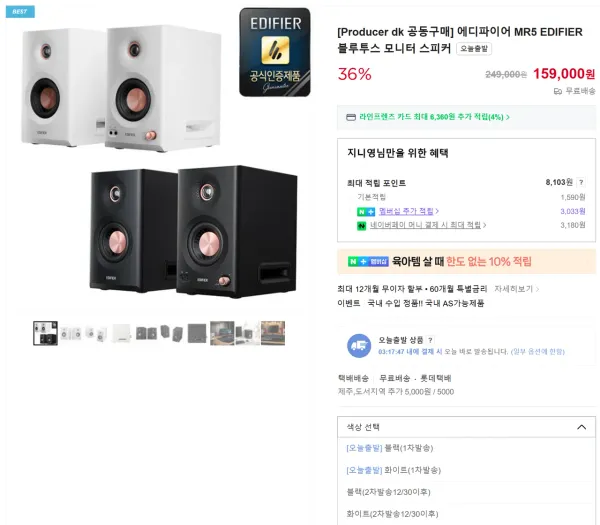Tap the 육아템 살 때 10% 적립 banner
This screenshot has width=600, height=525.
pyautogui.click(x=467, y=261)
